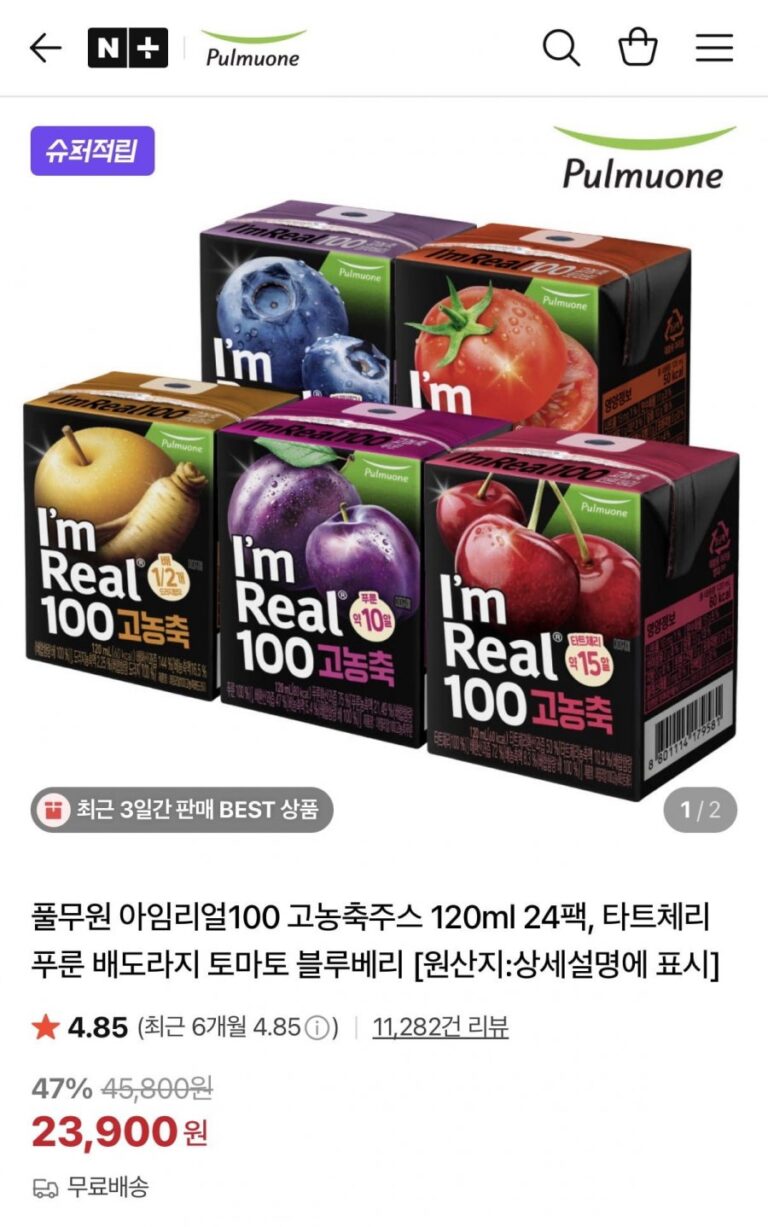Viewport: 768px width, 1227px height.
Task: Open the Pulmuone brand store
Action: point(252,48)
